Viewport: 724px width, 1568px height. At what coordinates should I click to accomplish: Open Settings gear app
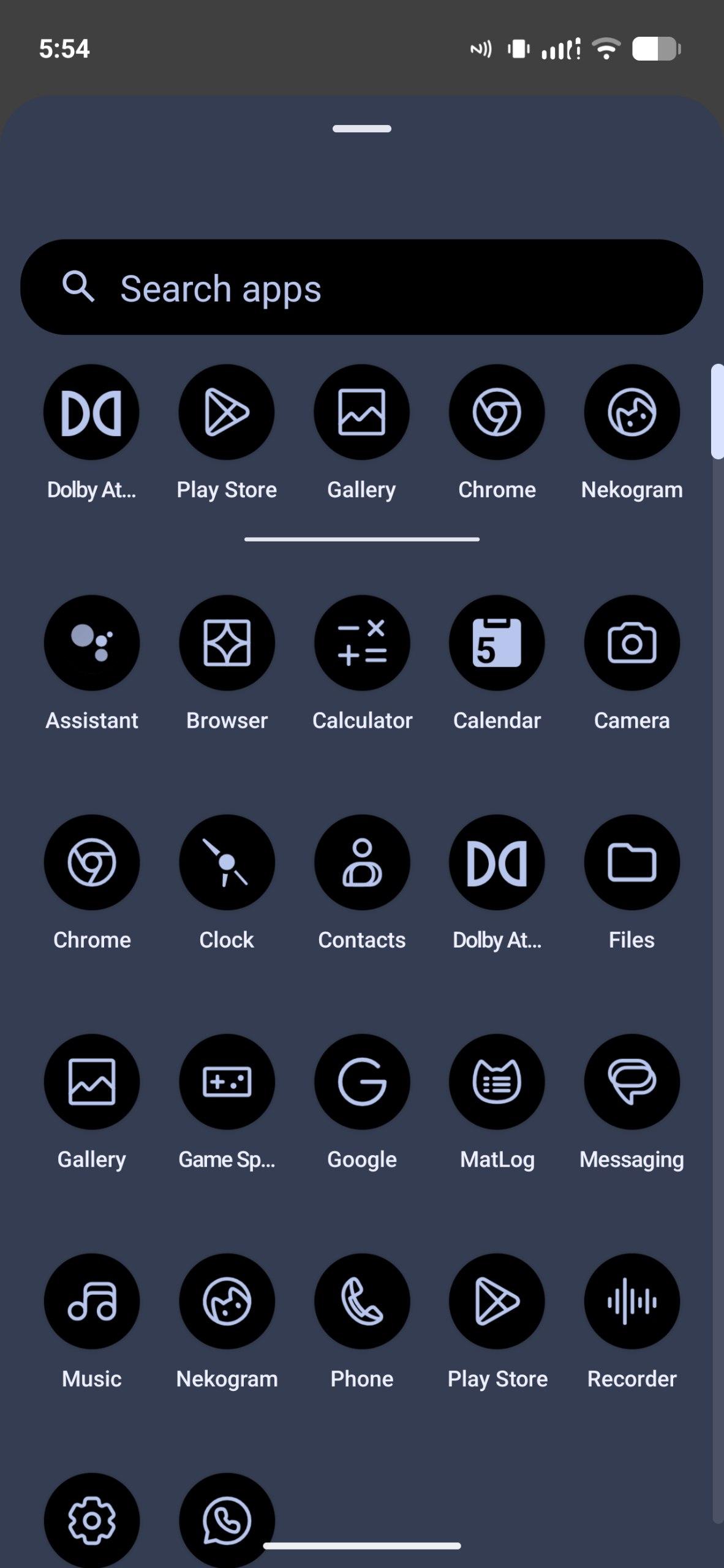92,1519
